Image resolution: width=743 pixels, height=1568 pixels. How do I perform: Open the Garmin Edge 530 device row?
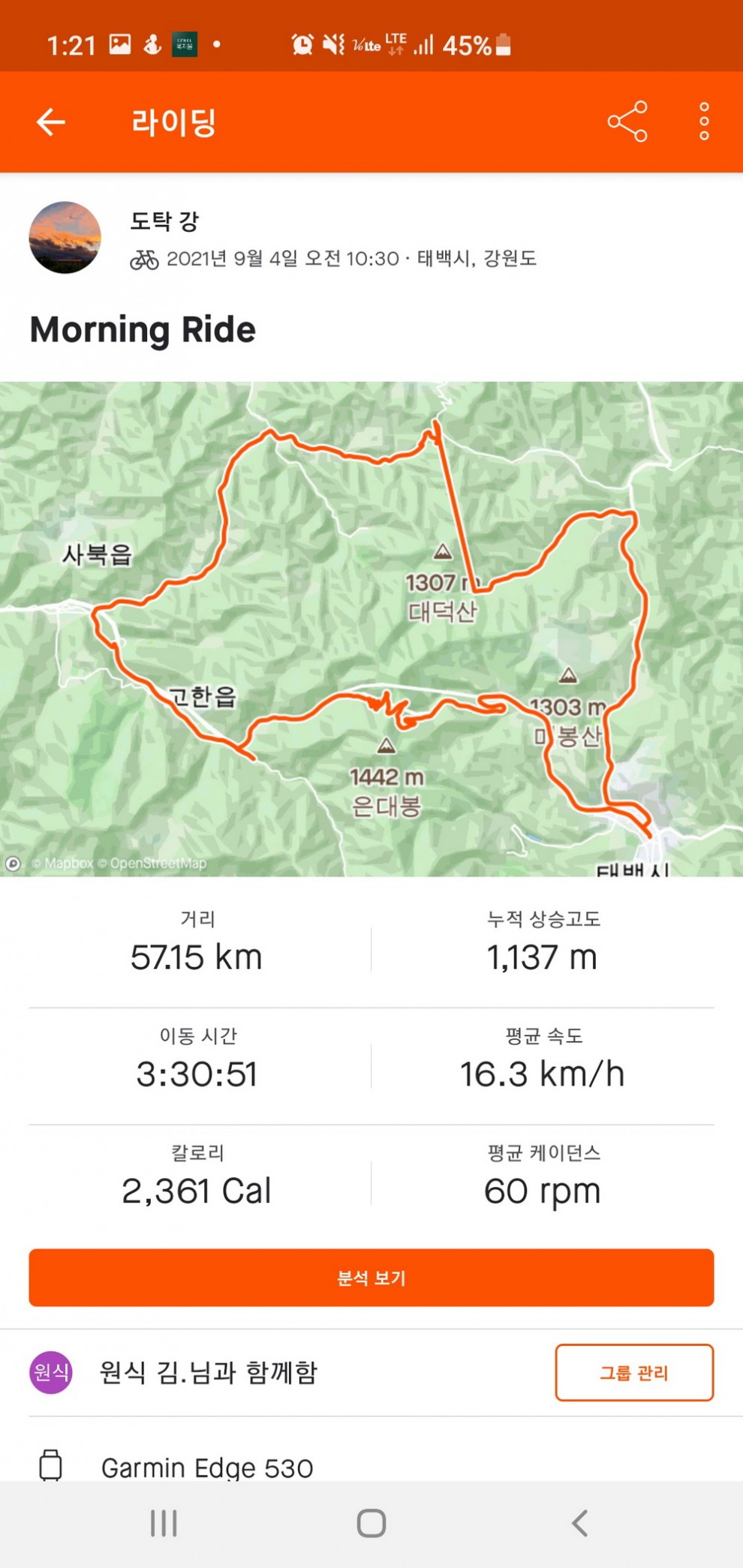click(x=207, y=1467)
